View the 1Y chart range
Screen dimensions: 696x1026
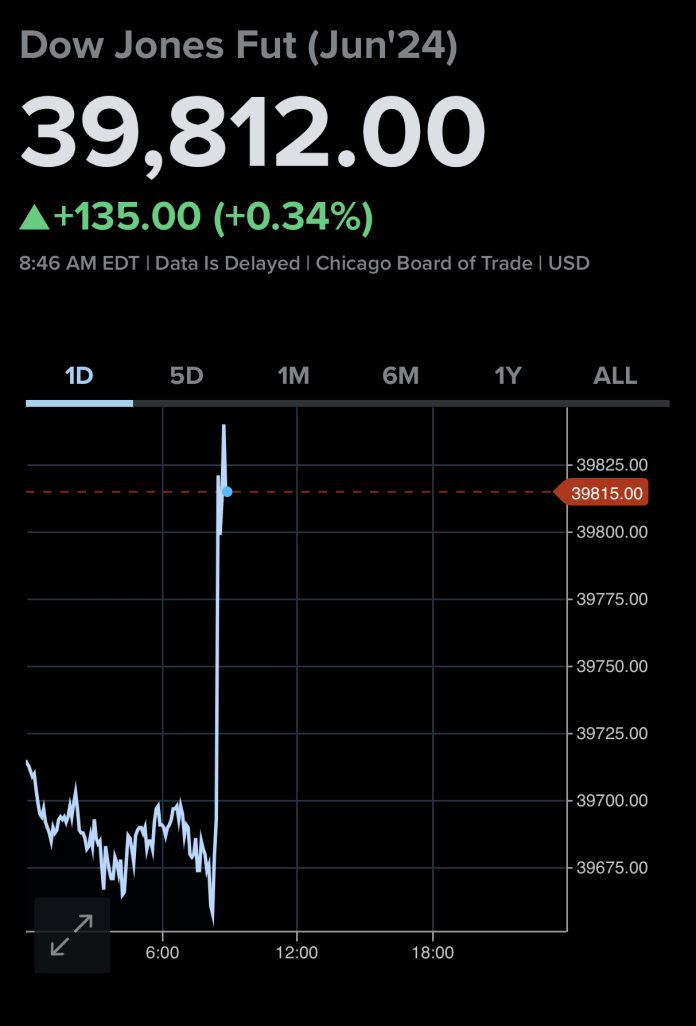click(508, 376)
